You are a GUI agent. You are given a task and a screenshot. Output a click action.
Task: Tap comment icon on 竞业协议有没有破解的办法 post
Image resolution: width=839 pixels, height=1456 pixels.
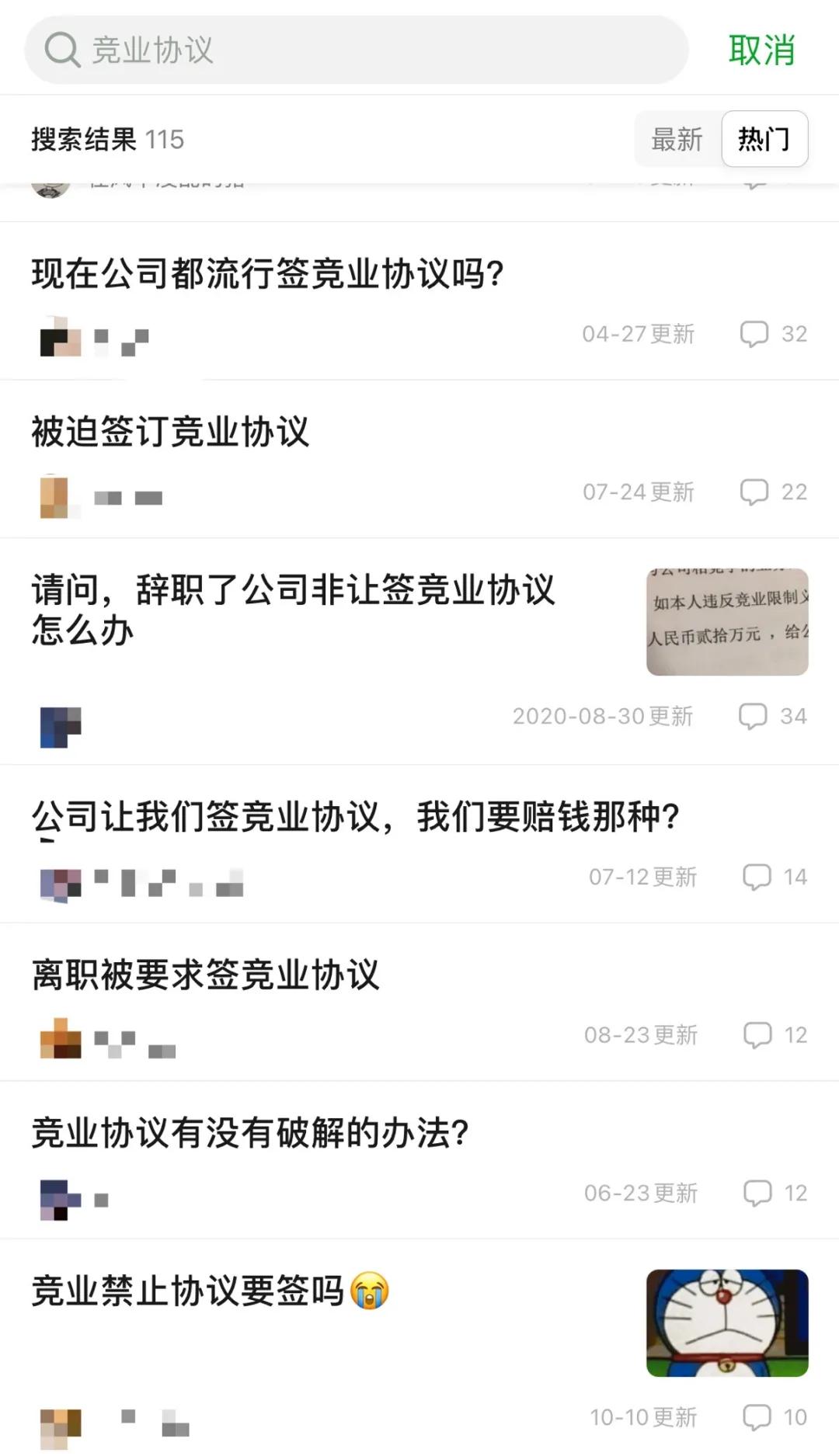click(757, 1193)
